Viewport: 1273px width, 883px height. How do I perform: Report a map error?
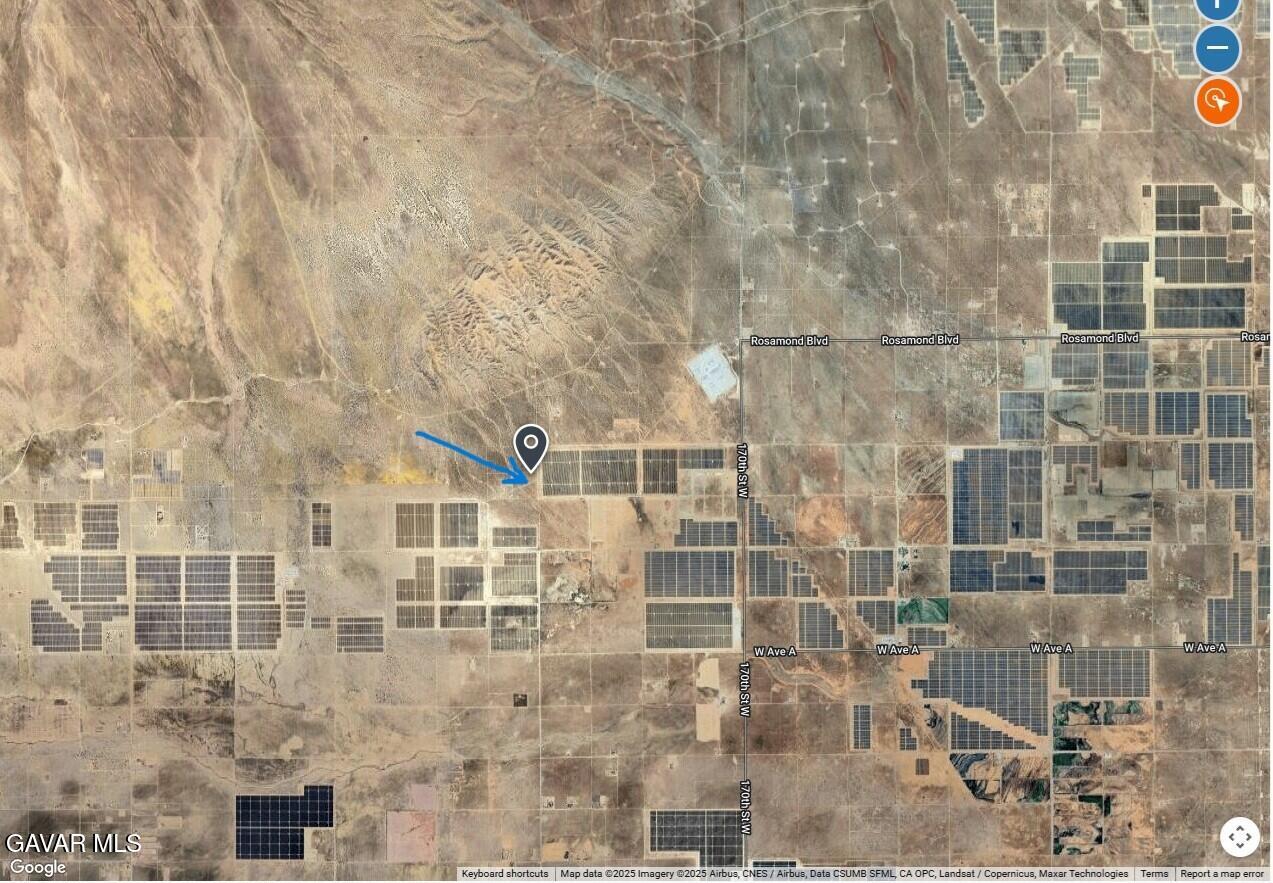coord(1222,874)
